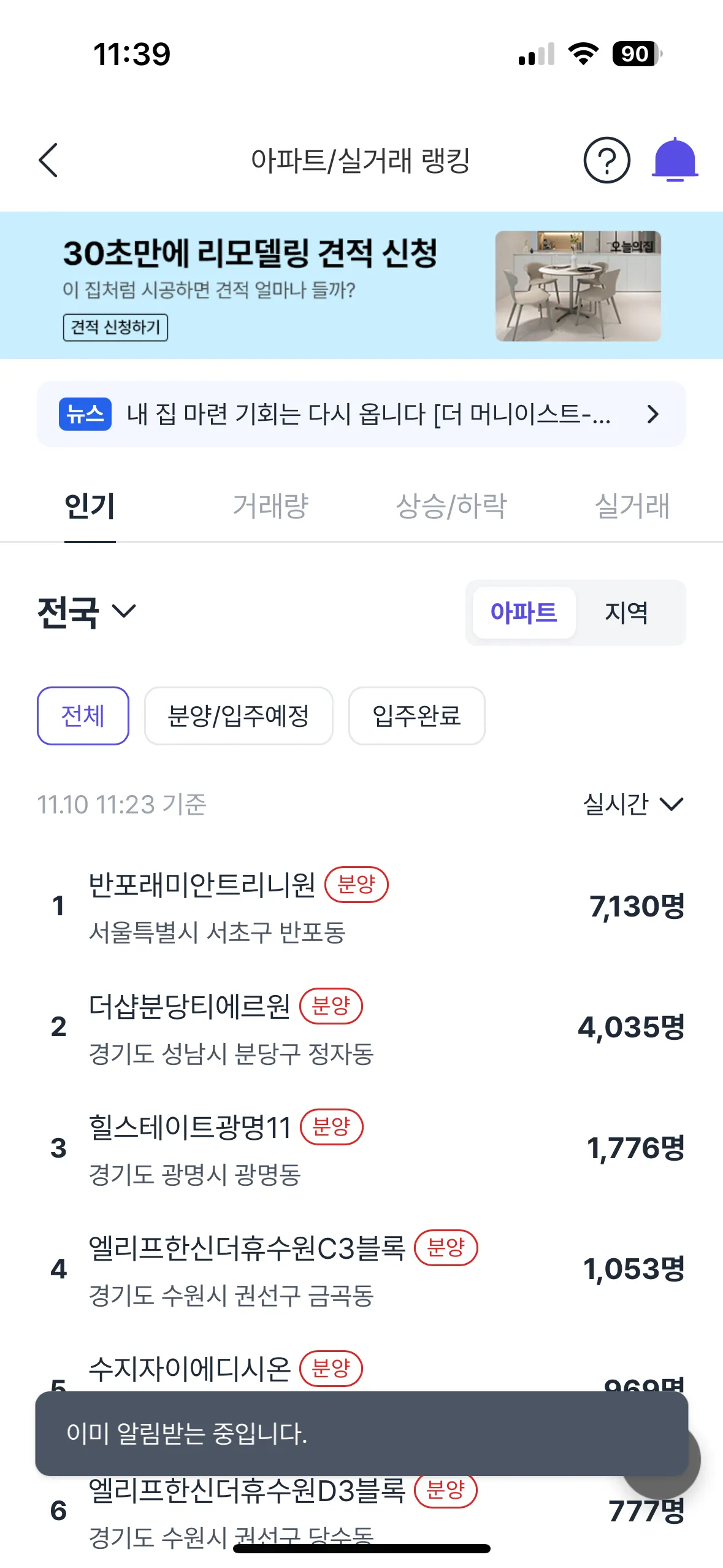This screenshot has width=723, height=1568.
Task: Open the notifications bell
Action: point(674,161)
